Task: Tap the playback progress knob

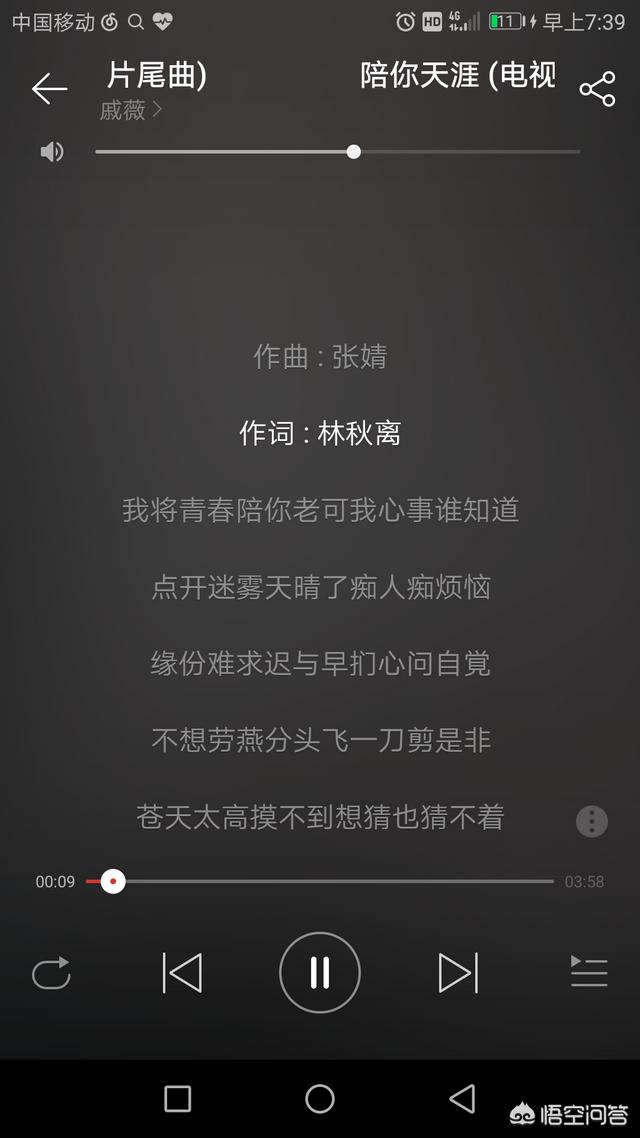Action: pyautogui.click(x=112, y=881)
